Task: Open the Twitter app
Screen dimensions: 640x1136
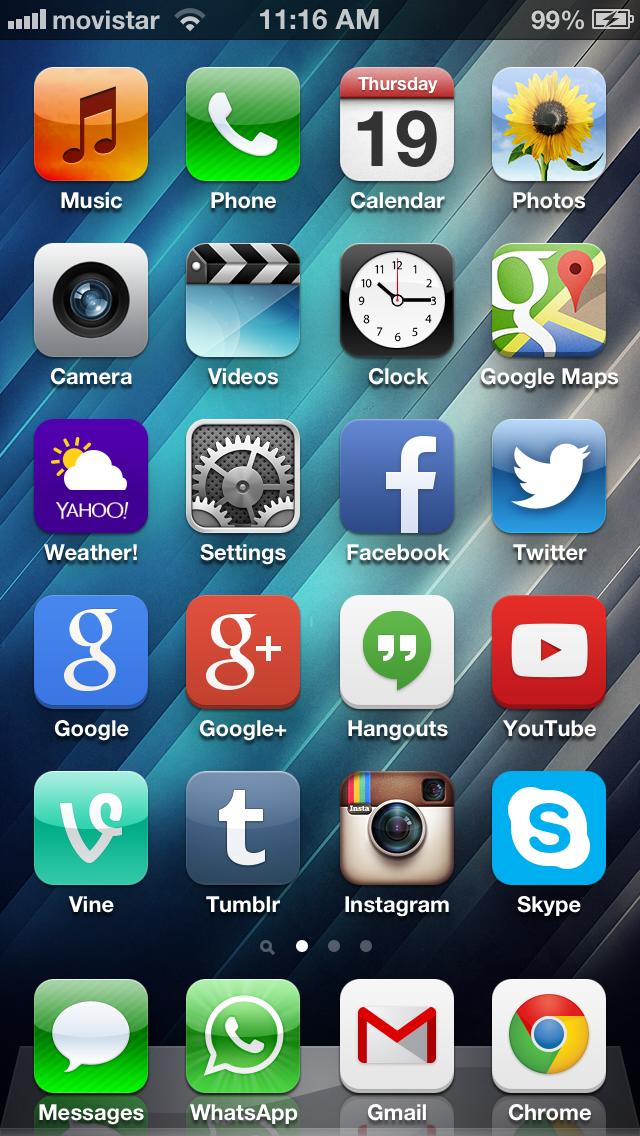Action: tap(549, 476)
